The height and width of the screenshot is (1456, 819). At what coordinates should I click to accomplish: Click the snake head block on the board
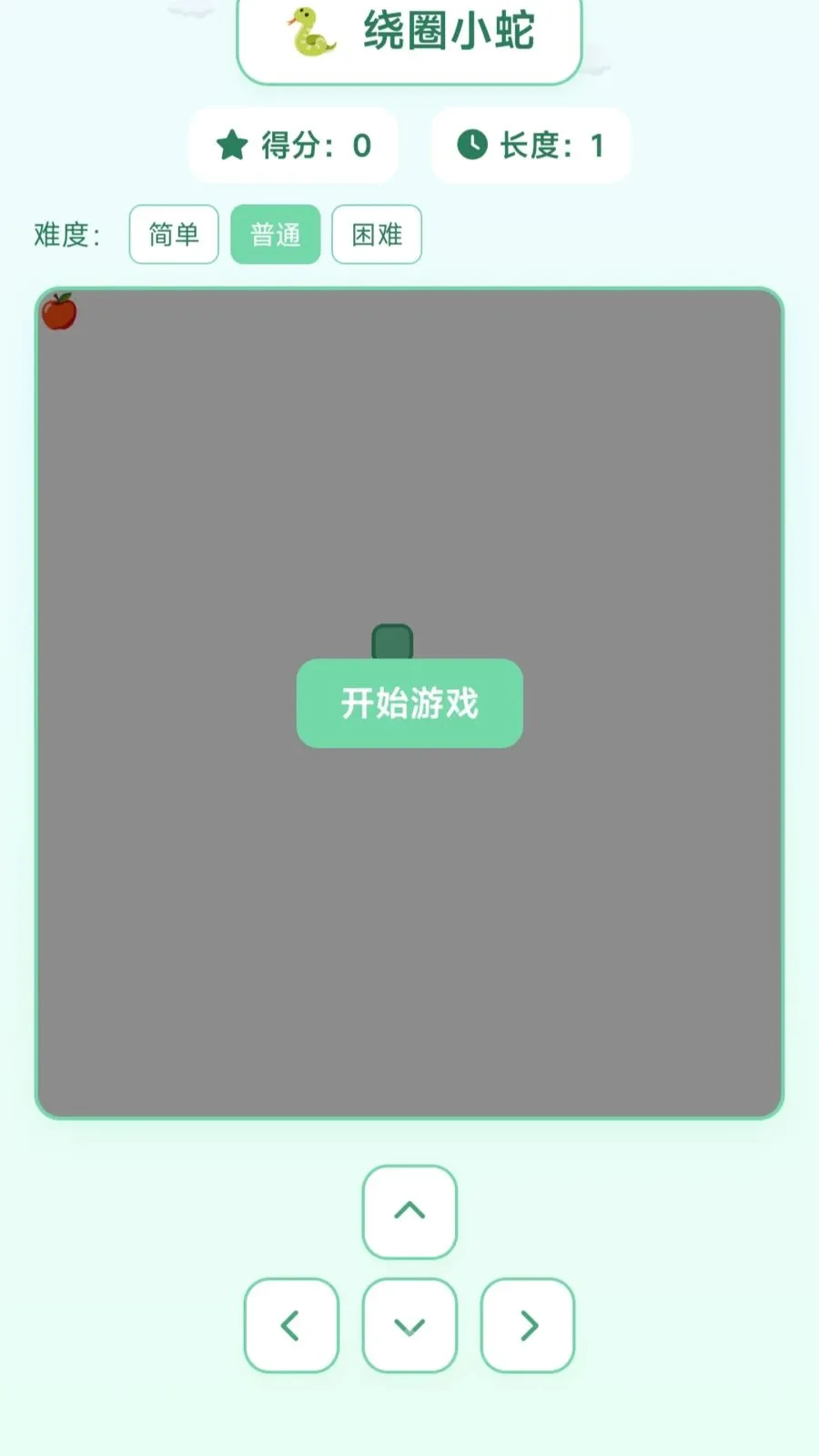[390, 642]
